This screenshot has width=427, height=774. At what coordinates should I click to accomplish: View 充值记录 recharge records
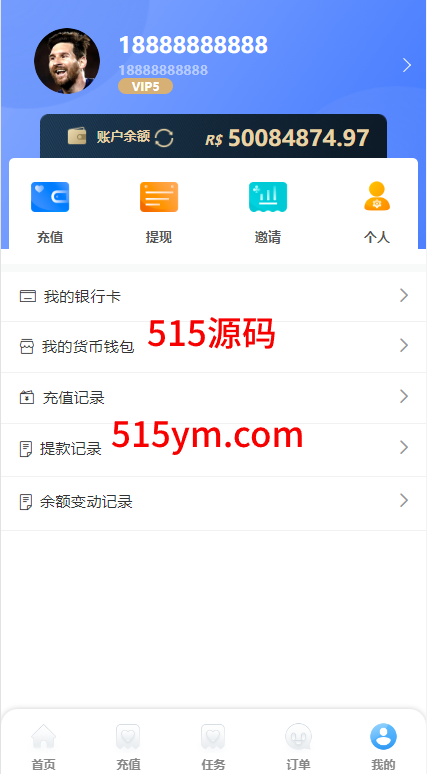coord(213,397)
